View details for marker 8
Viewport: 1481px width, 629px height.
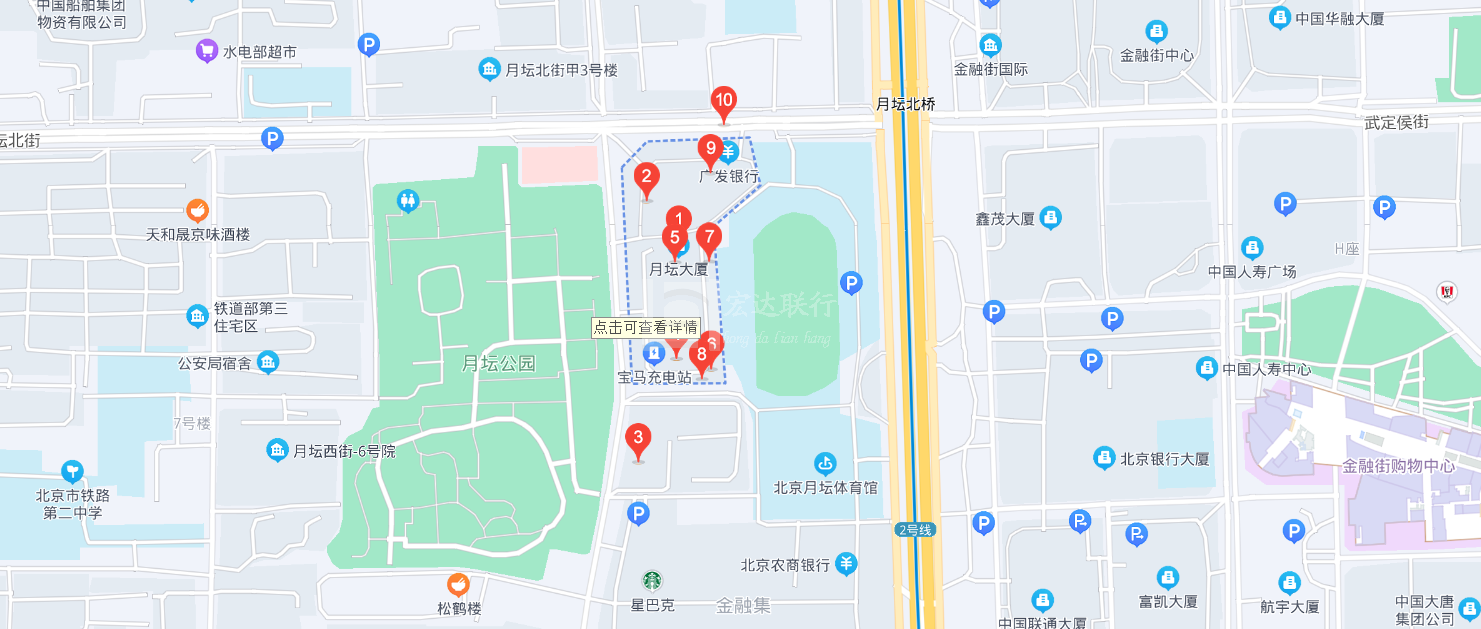point(701,353)
